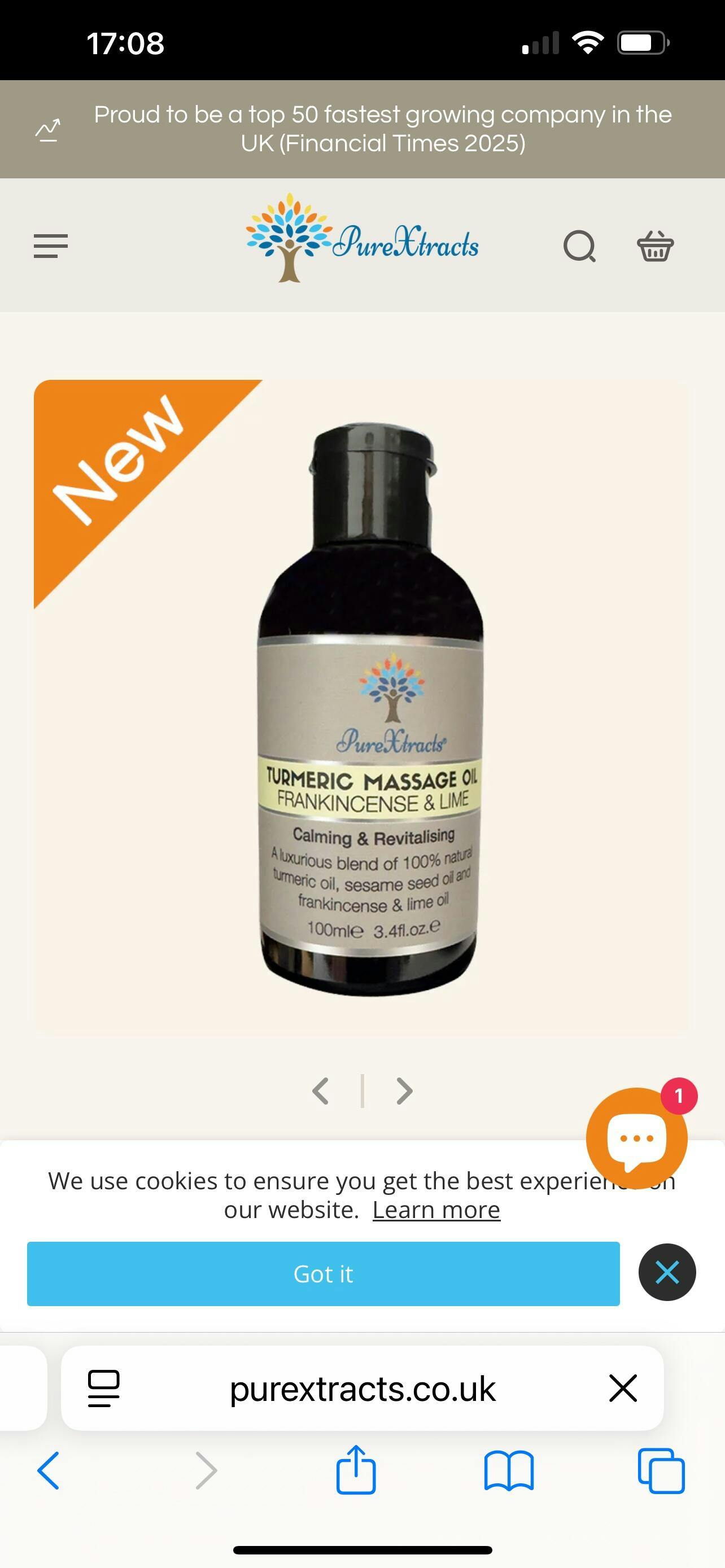725x1568 pixels.
Task: Open the hamburger navigation menu
Action: coord(50,246)
